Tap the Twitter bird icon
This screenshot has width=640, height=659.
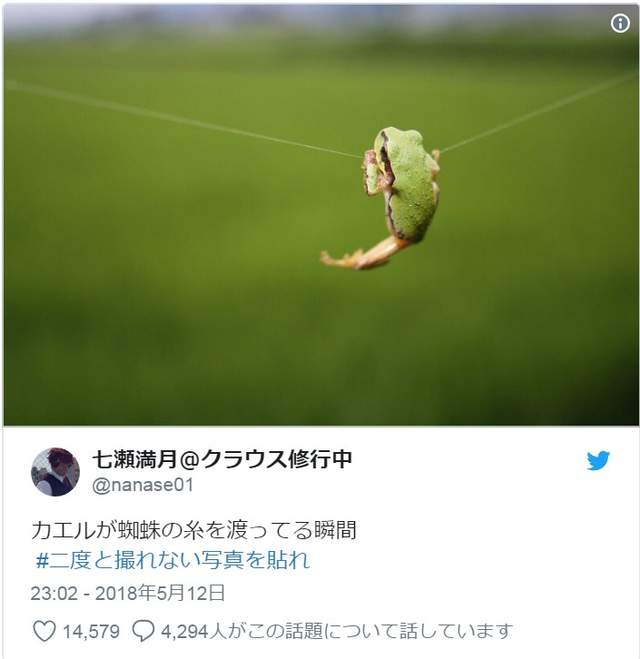598,461
